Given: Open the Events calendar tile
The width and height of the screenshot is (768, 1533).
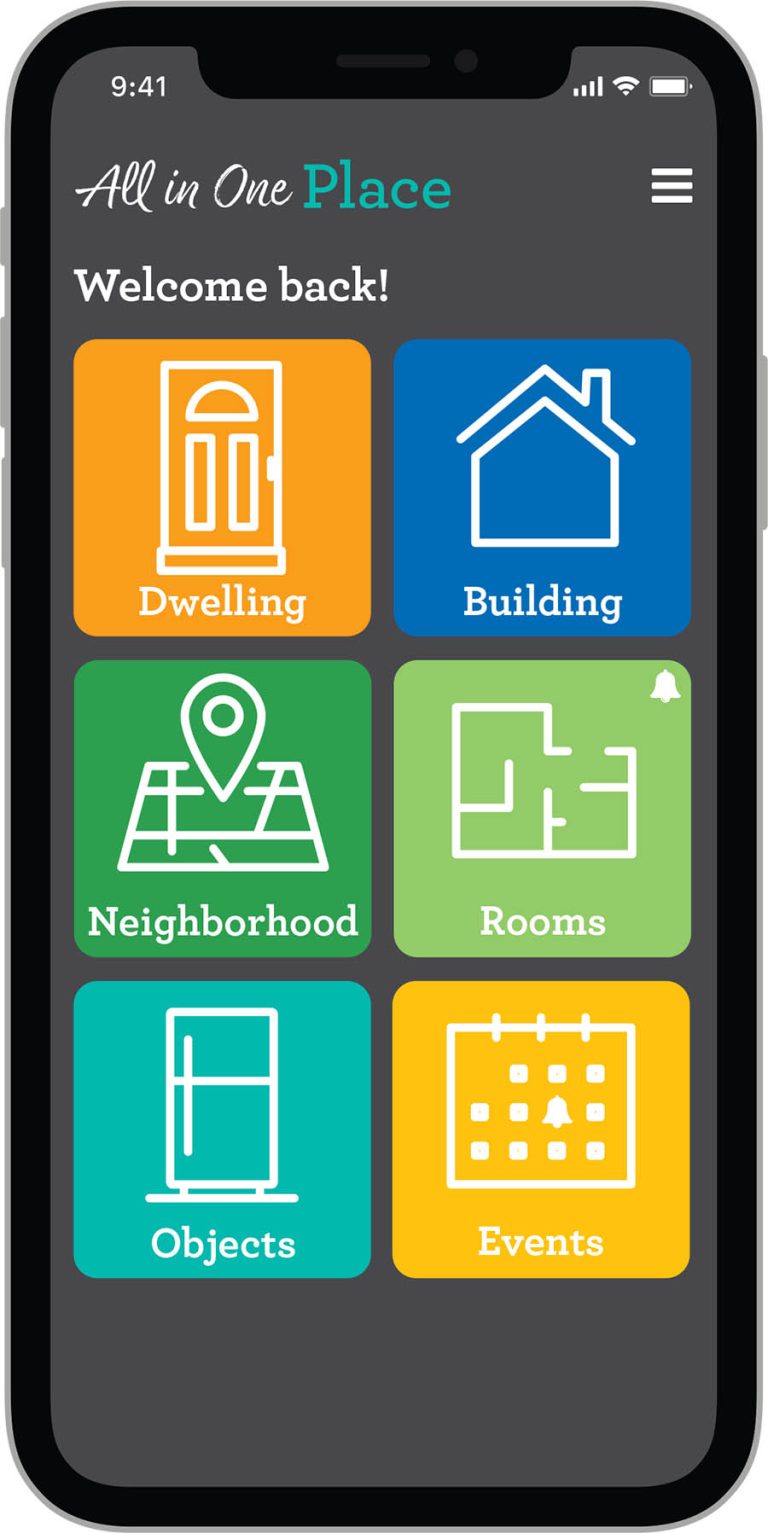Looking at the screenshot, I should click(541, 1129).
